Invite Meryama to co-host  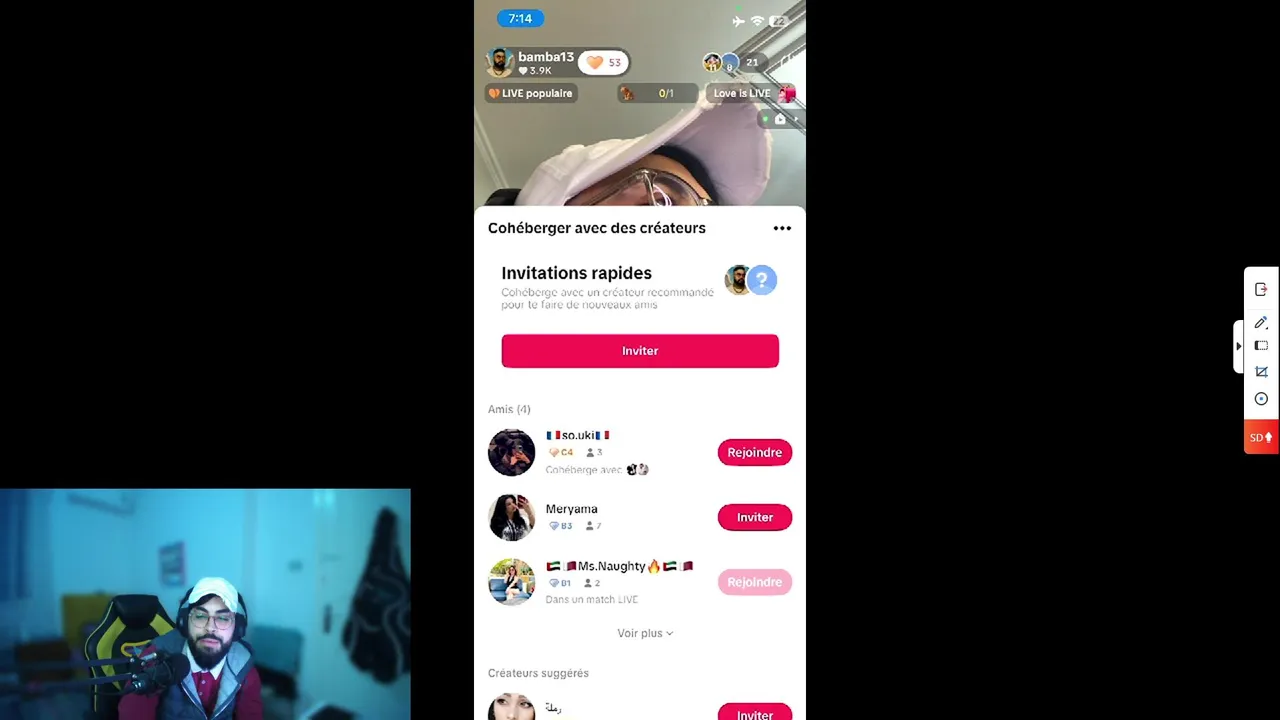pyautogui.click(x=754, y=518)
